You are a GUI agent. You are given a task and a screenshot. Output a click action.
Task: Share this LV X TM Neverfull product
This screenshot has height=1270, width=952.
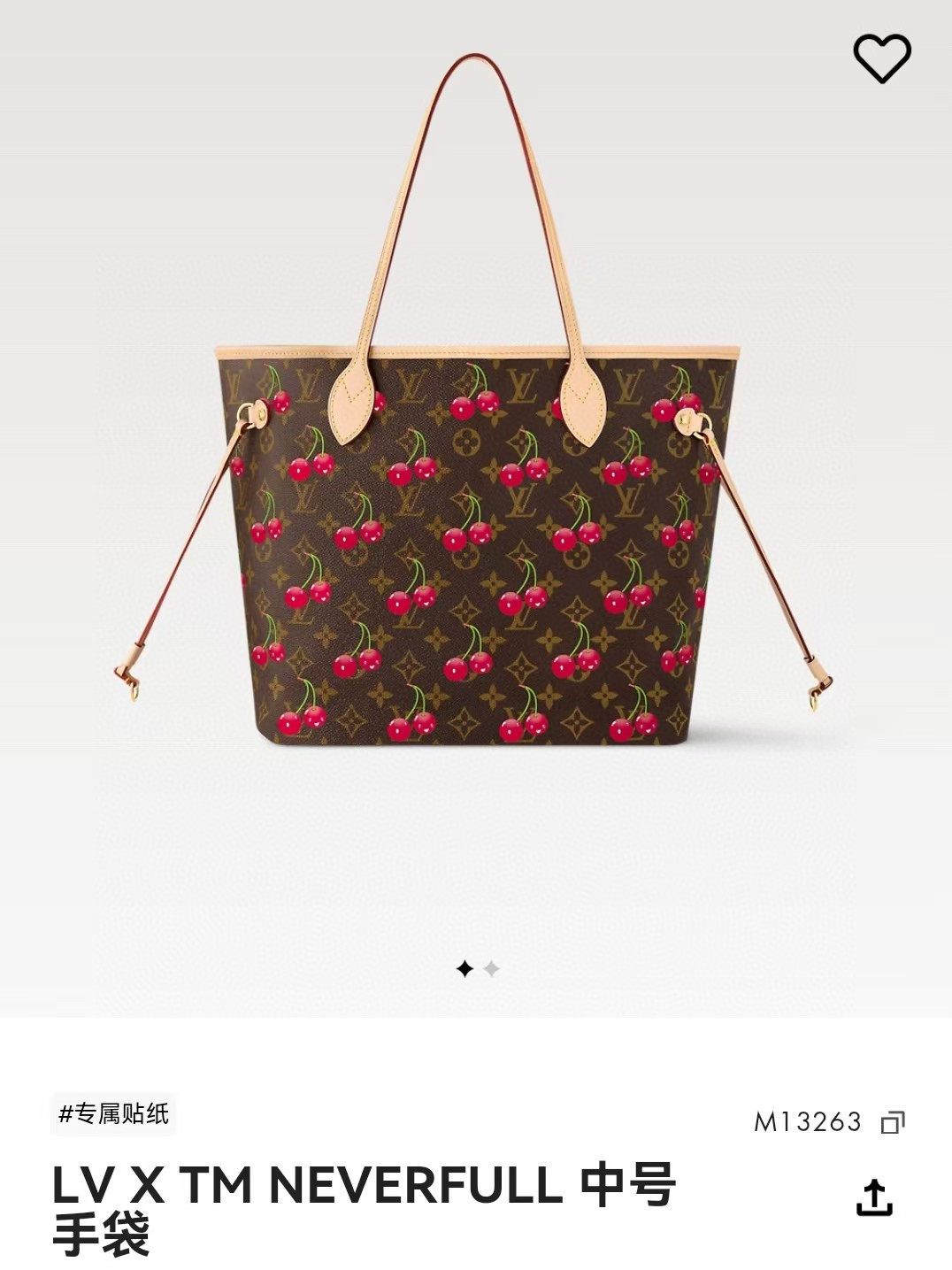(x=874, y=1197)
